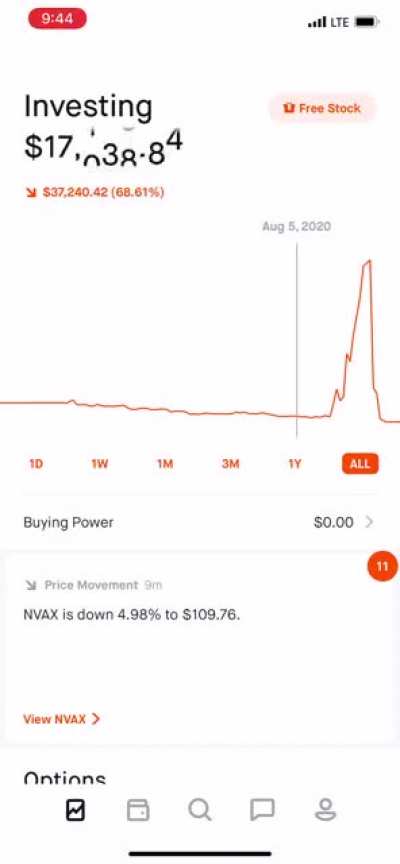View the 1Y chart range
This screenshot has width=400, height=864.
[295, 464]
